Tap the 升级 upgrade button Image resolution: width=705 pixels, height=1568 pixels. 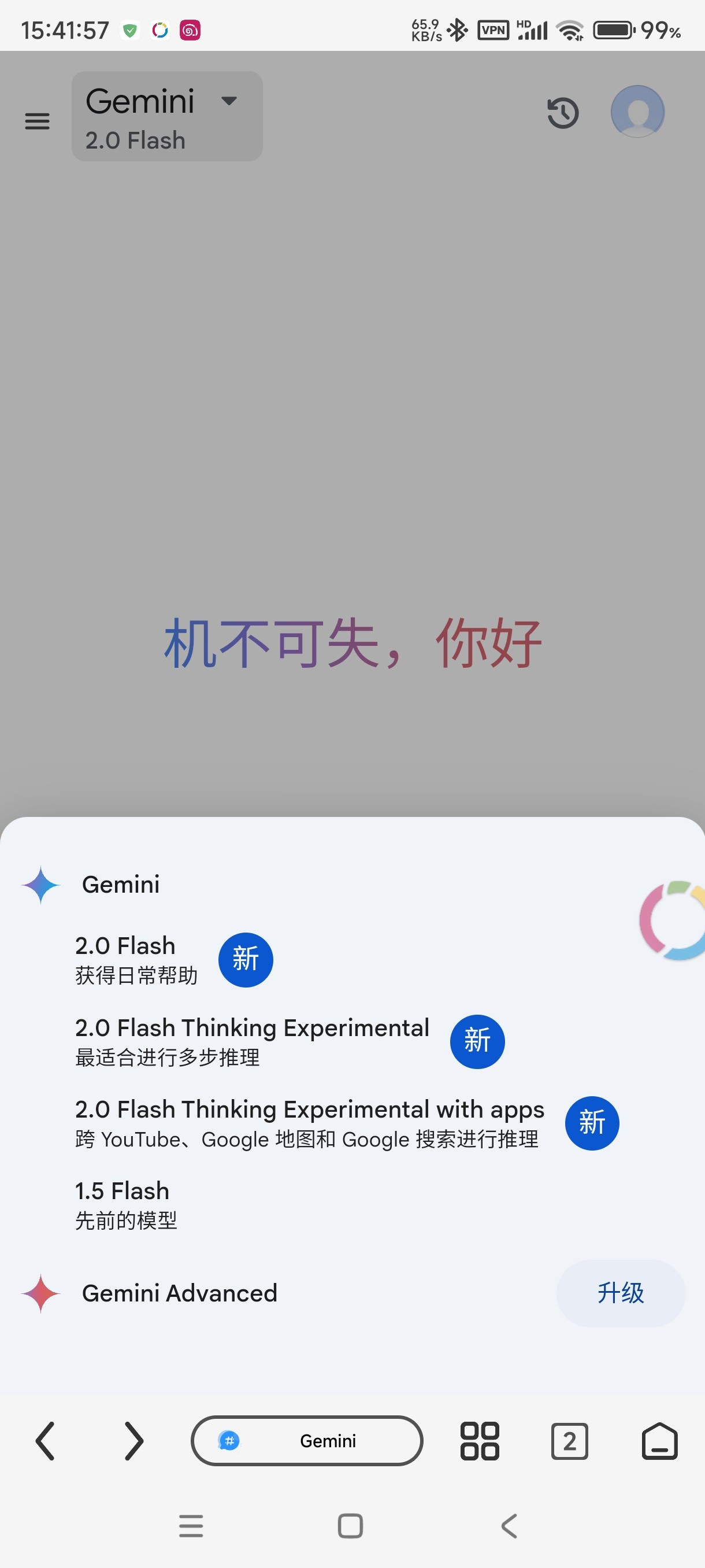(620, 1293)
